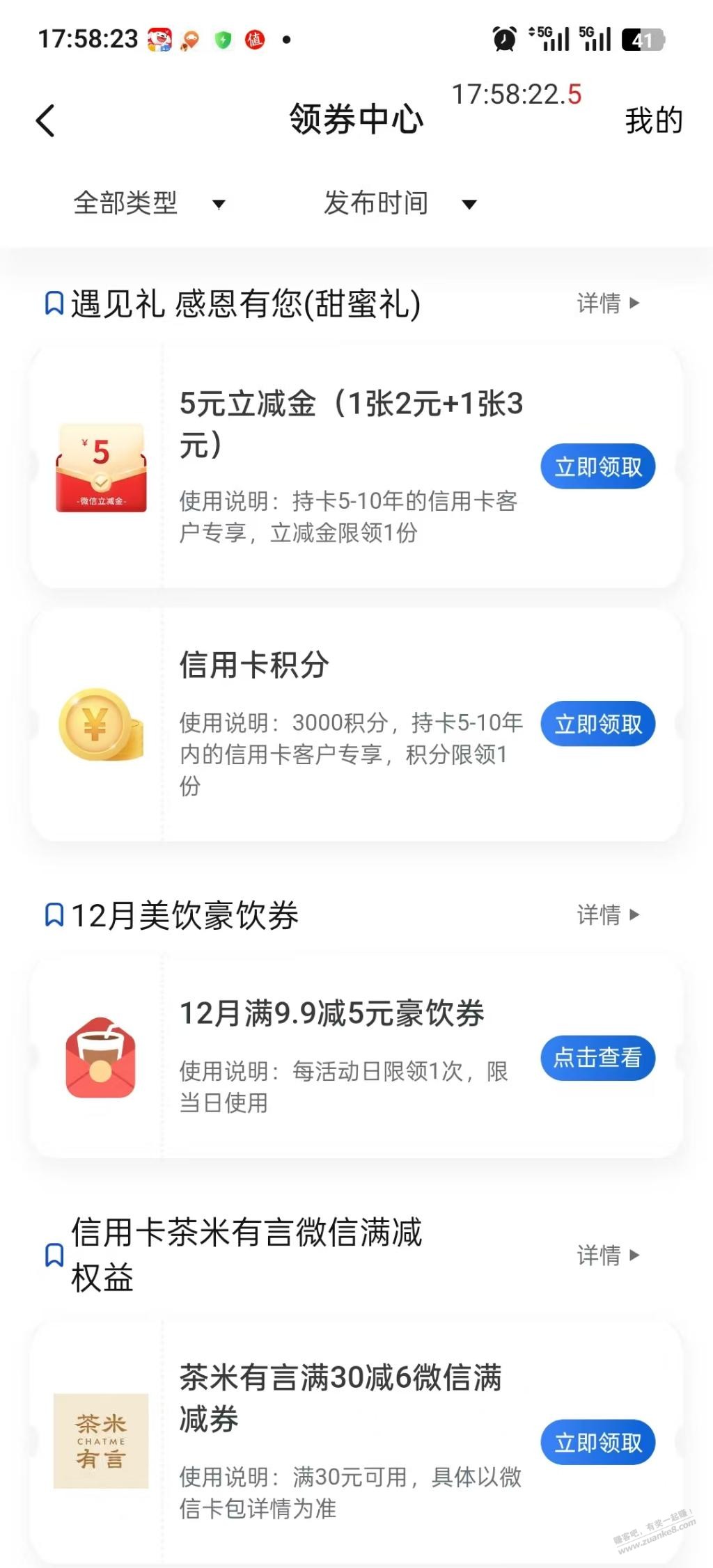
Task: Tap 立即领取 for the 5元立减金 coupon
Action: 597,466
